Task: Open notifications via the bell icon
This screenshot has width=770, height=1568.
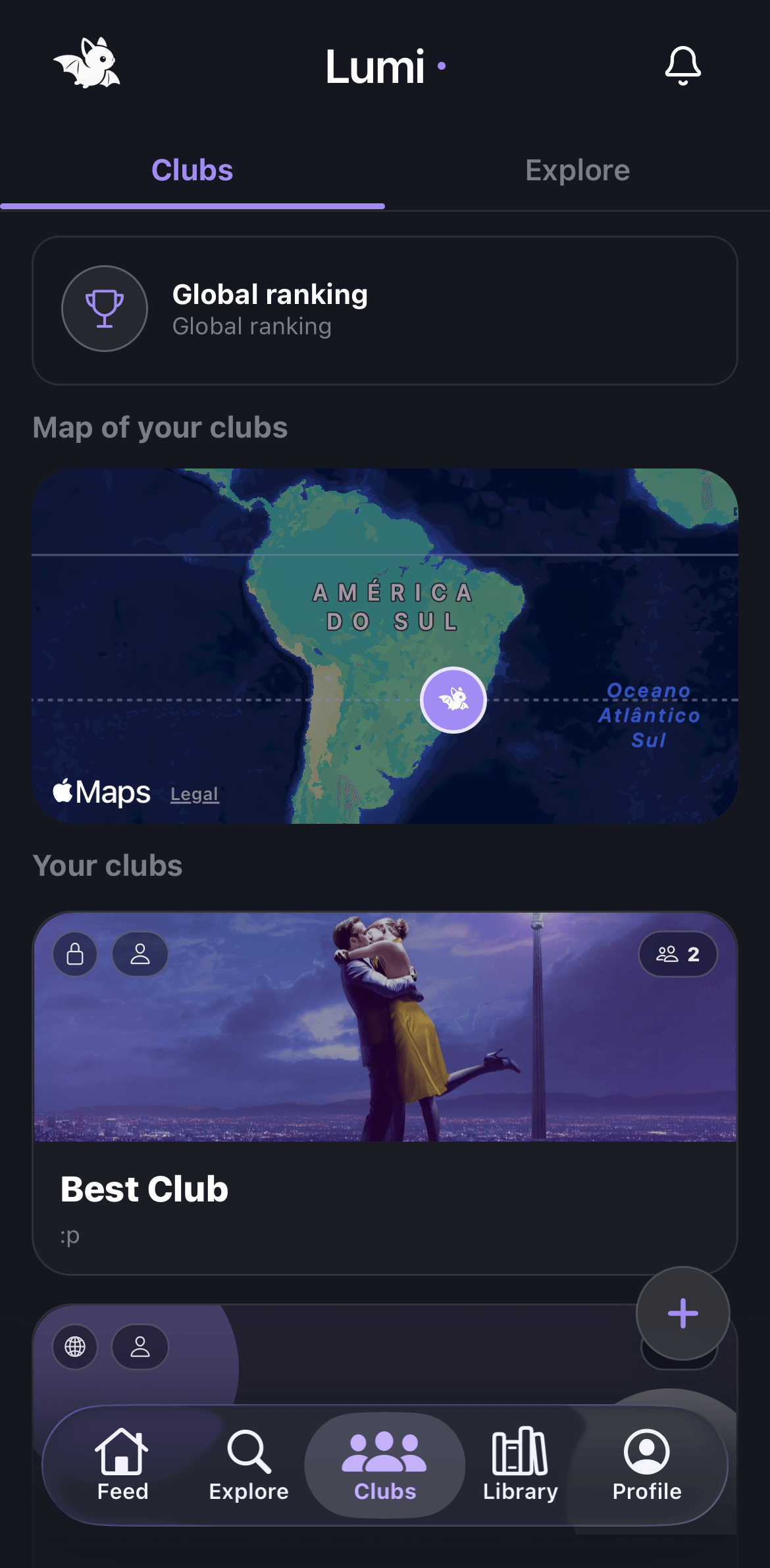Action: (684, 65)
